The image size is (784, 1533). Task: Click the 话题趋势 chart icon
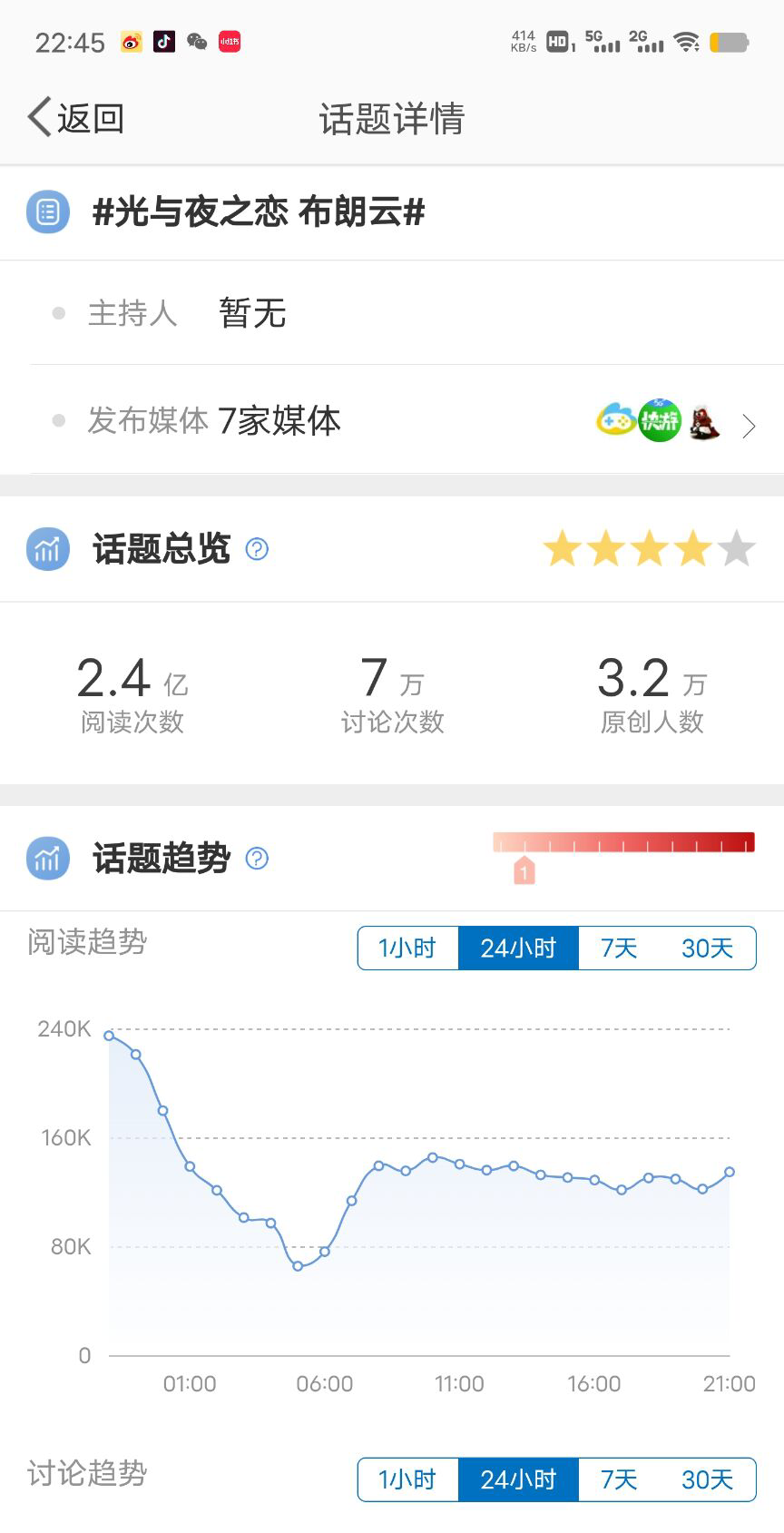click(47, 858)
